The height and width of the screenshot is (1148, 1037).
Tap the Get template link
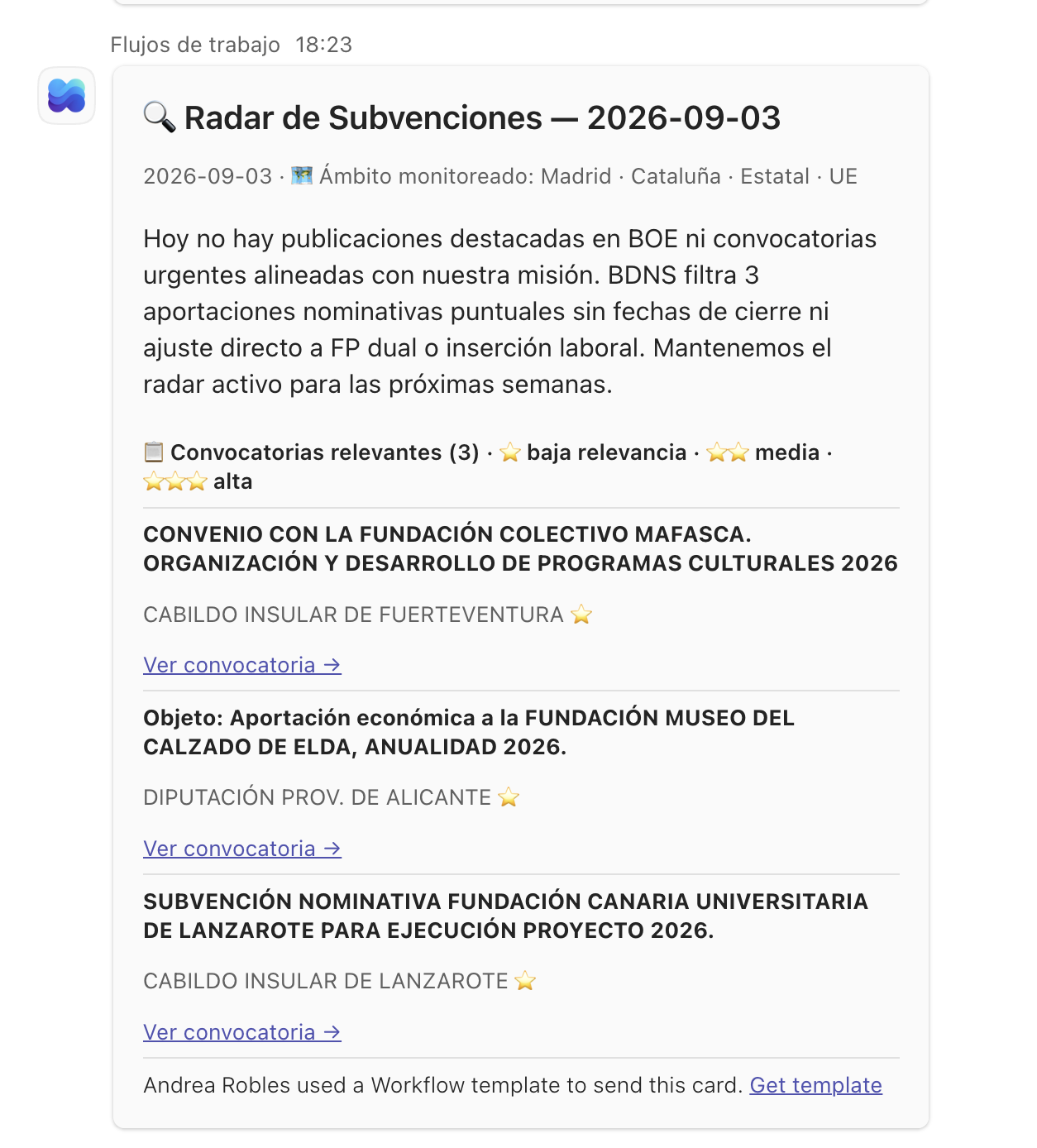[815, 1085]
